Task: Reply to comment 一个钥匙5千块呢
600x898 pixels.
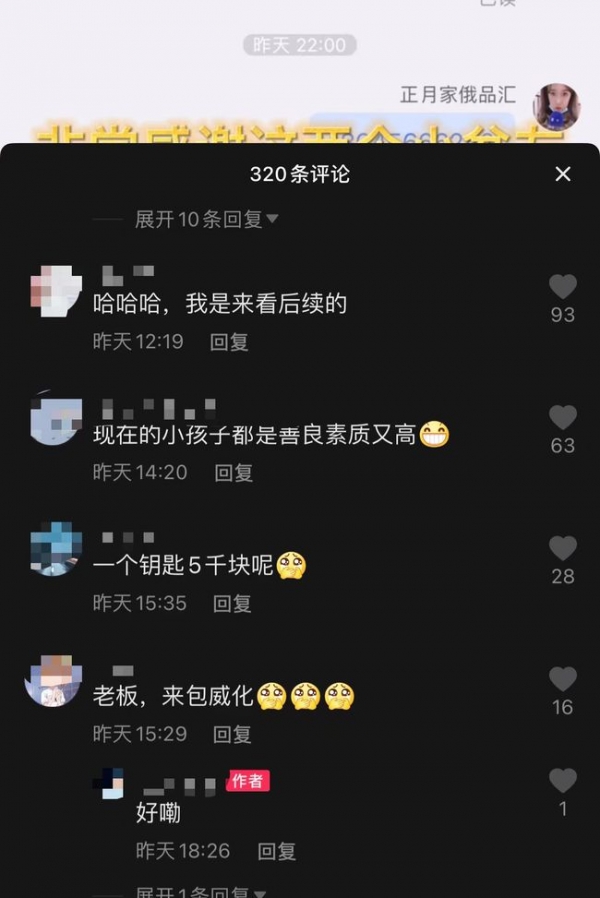Action: pos(232,603)
